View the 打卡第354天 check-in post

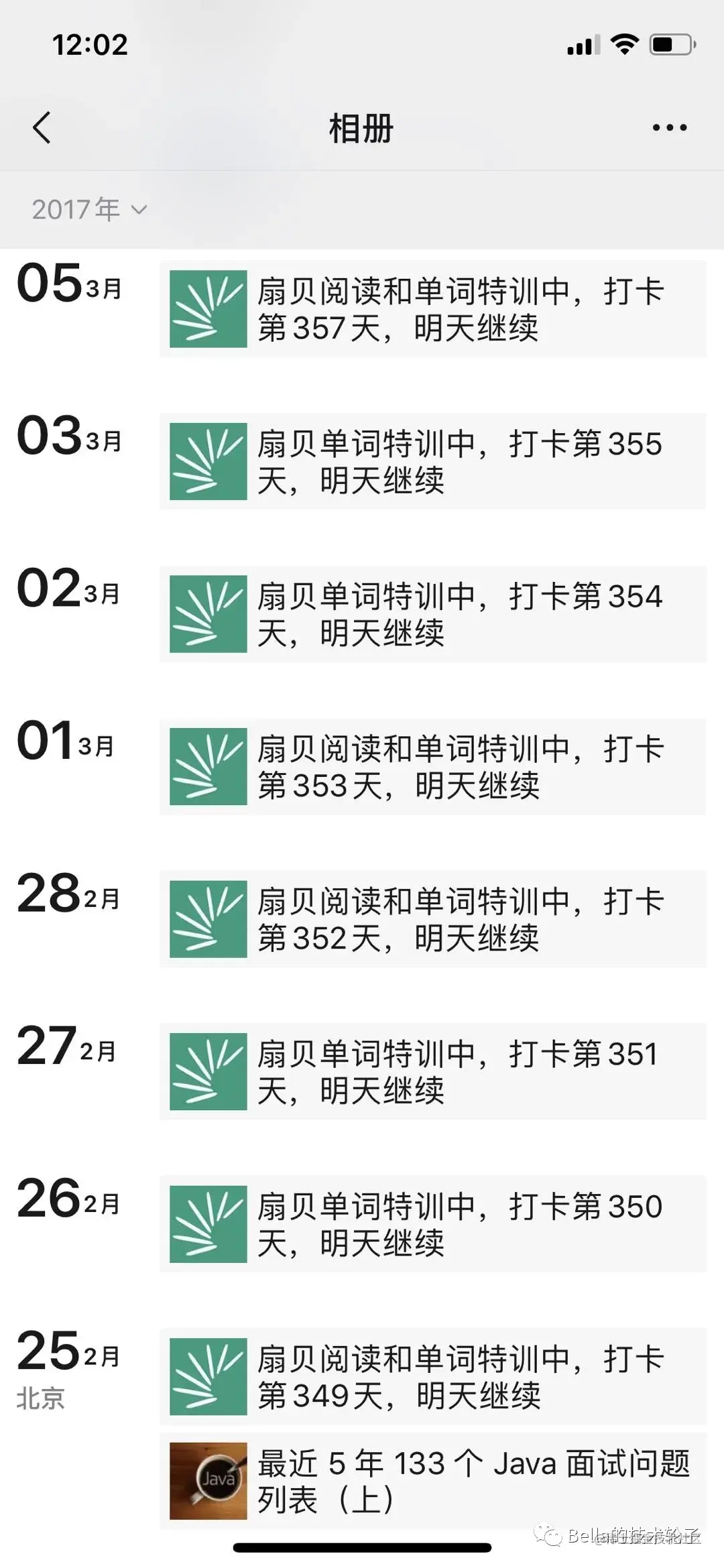point(432,614)
